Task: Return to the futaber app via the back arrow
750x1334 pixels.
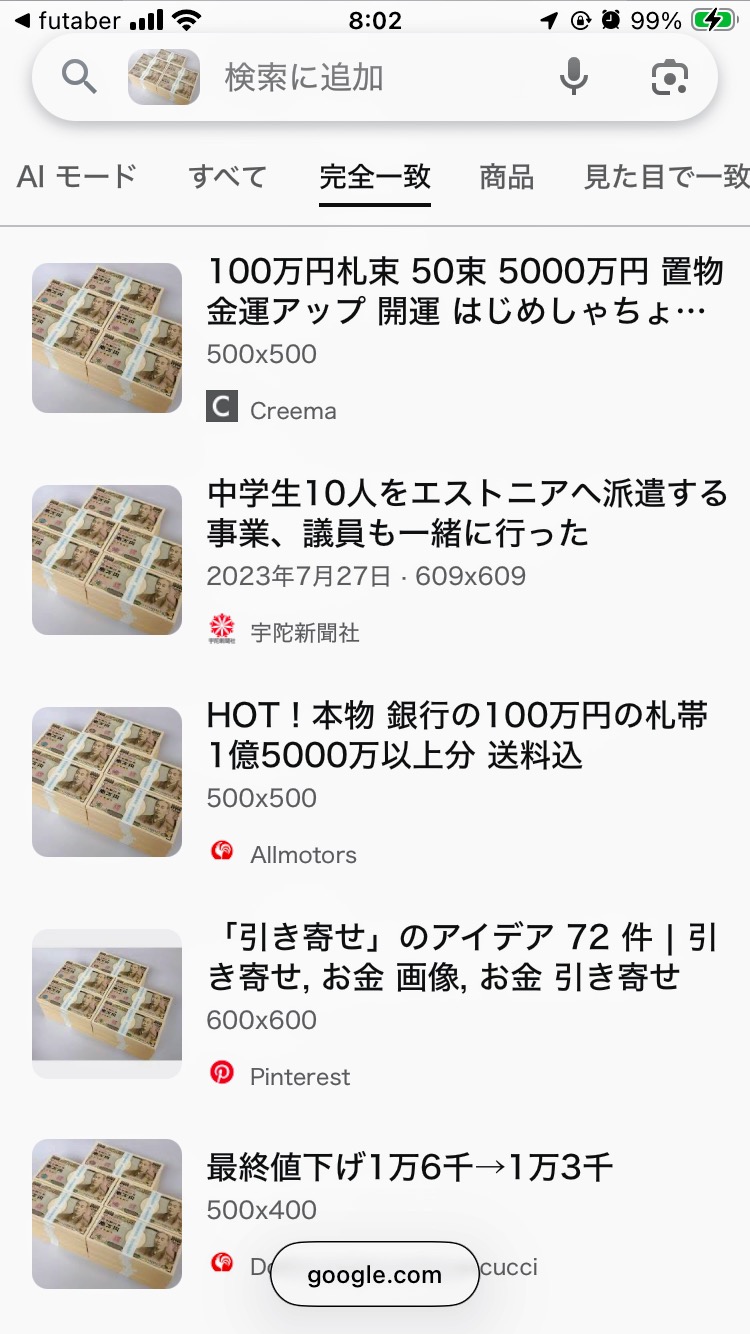Action: [66, 20]
